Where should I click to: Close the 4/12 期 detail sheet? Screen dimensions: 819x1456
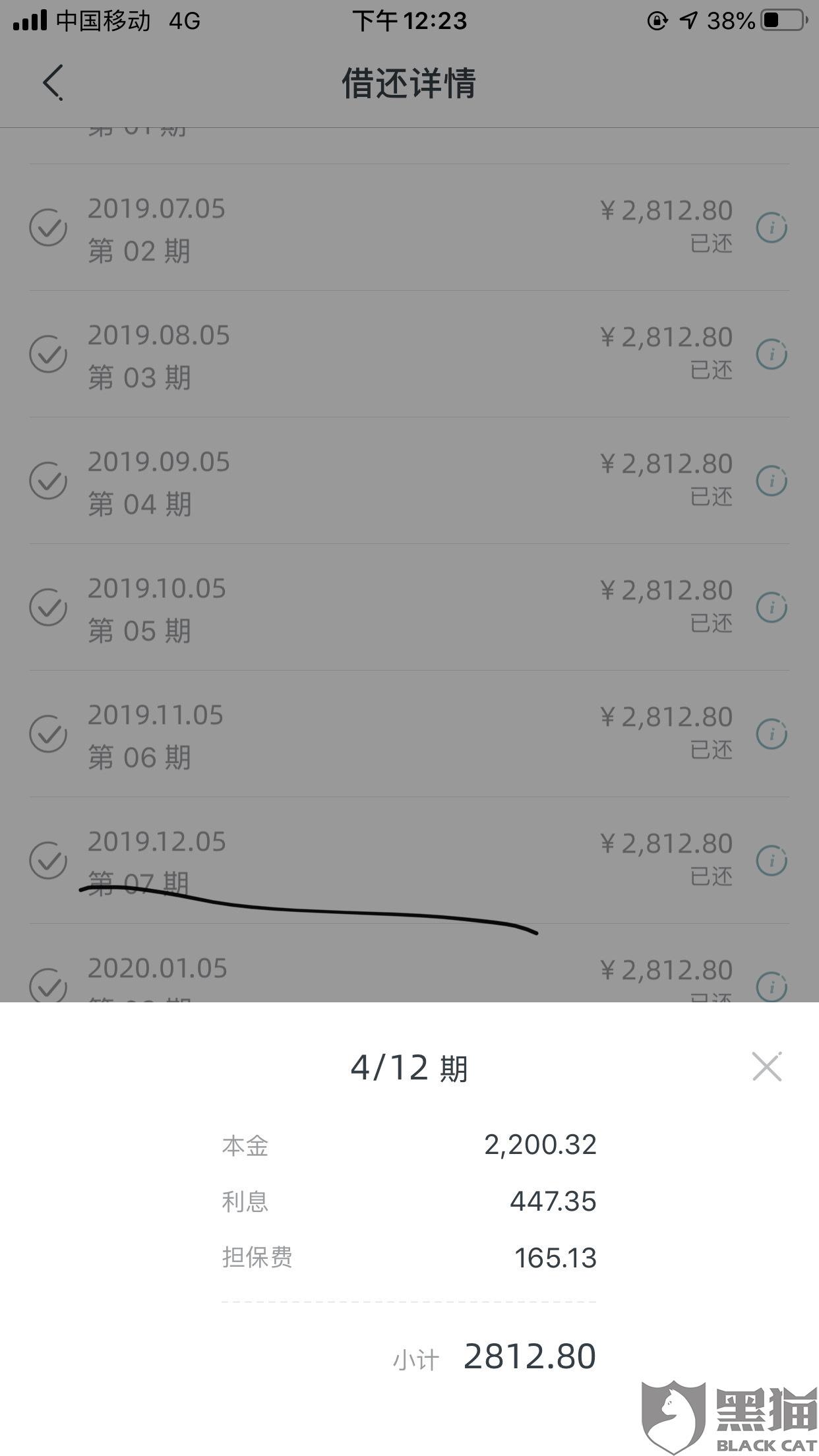click(767, 1067)
